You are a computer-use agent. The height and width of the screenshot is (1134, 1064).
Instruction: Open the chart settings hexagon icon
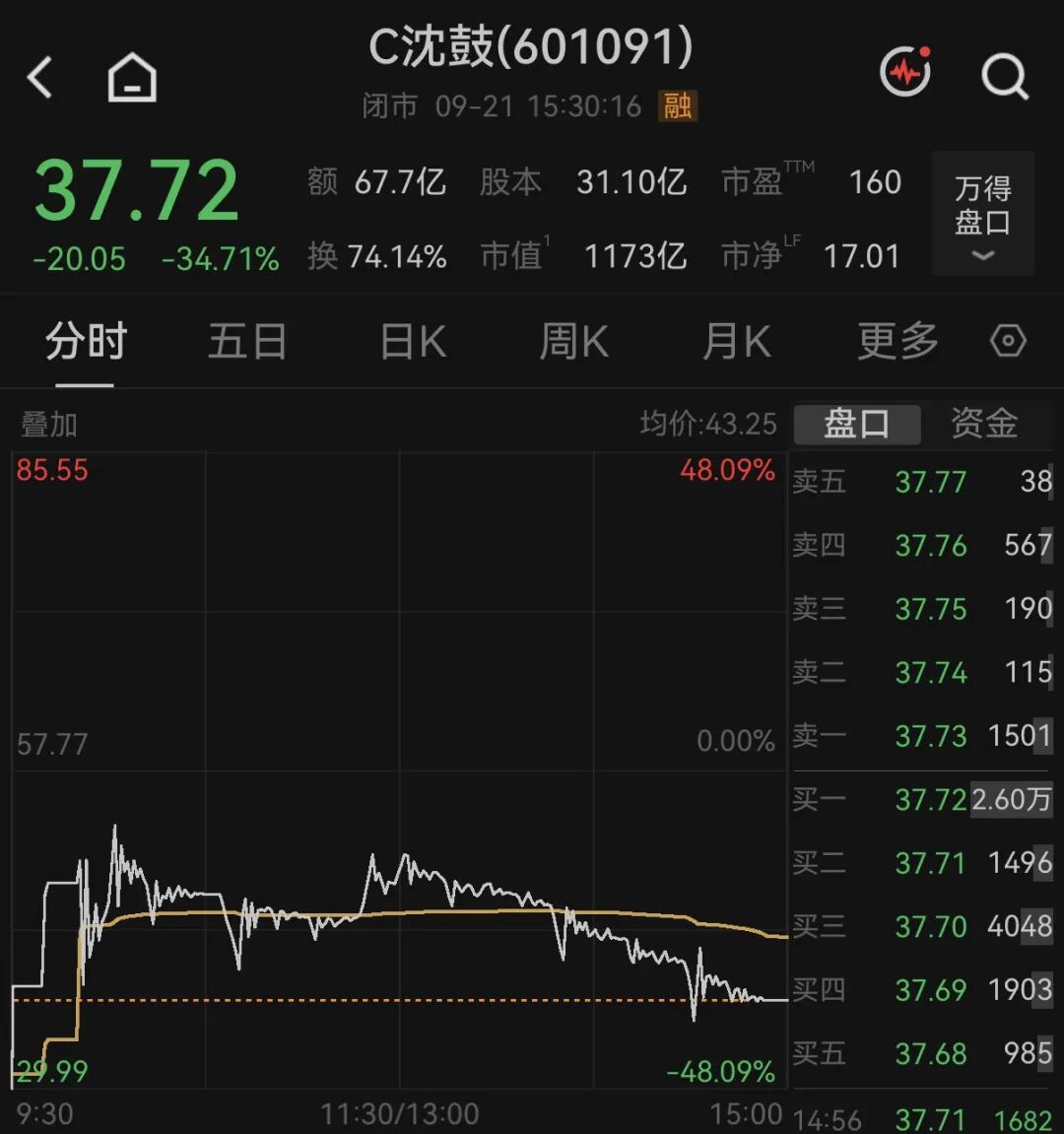[1008, 340]
